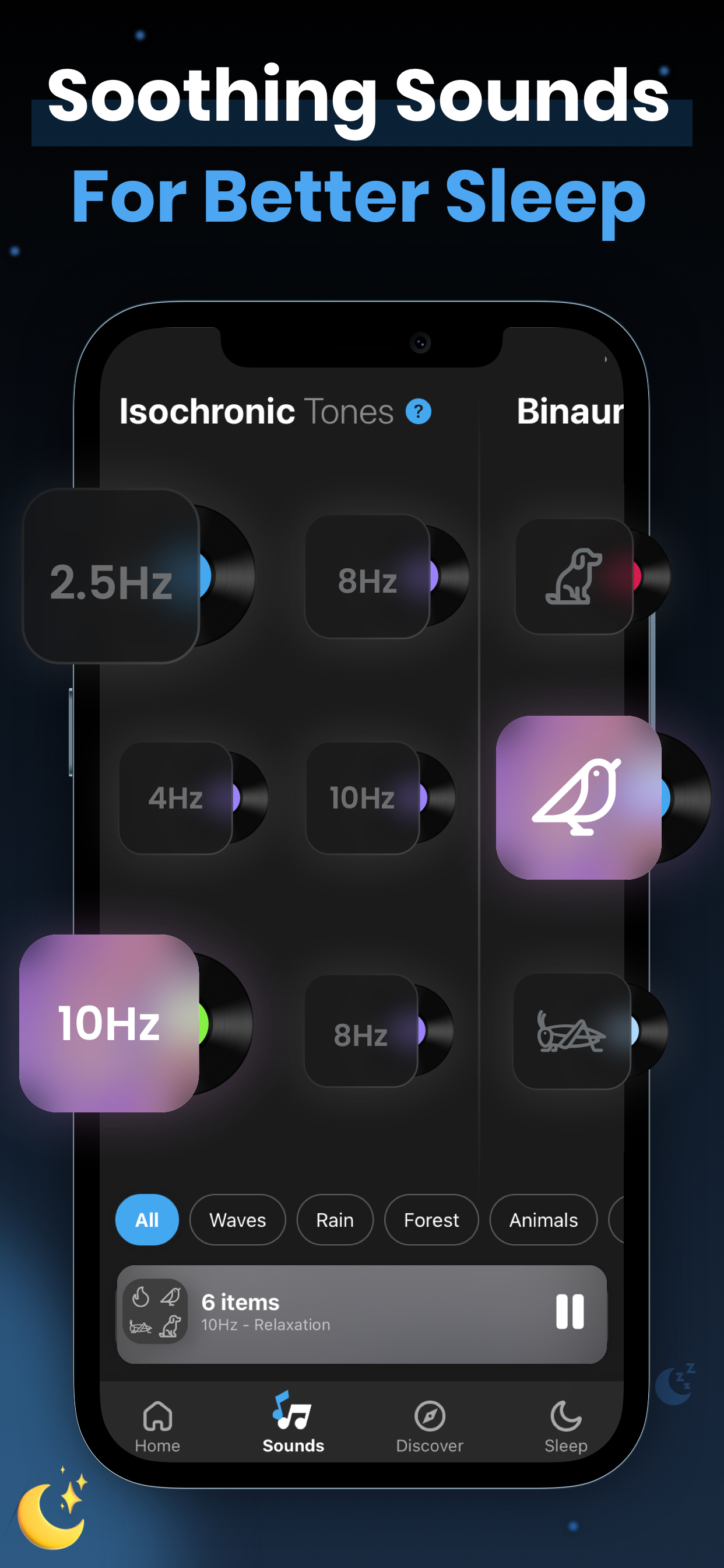The height and width of the screenshot is (1568, 724).
Task: Filter sounds by Waves category
Action: [x=237, y=1220]
